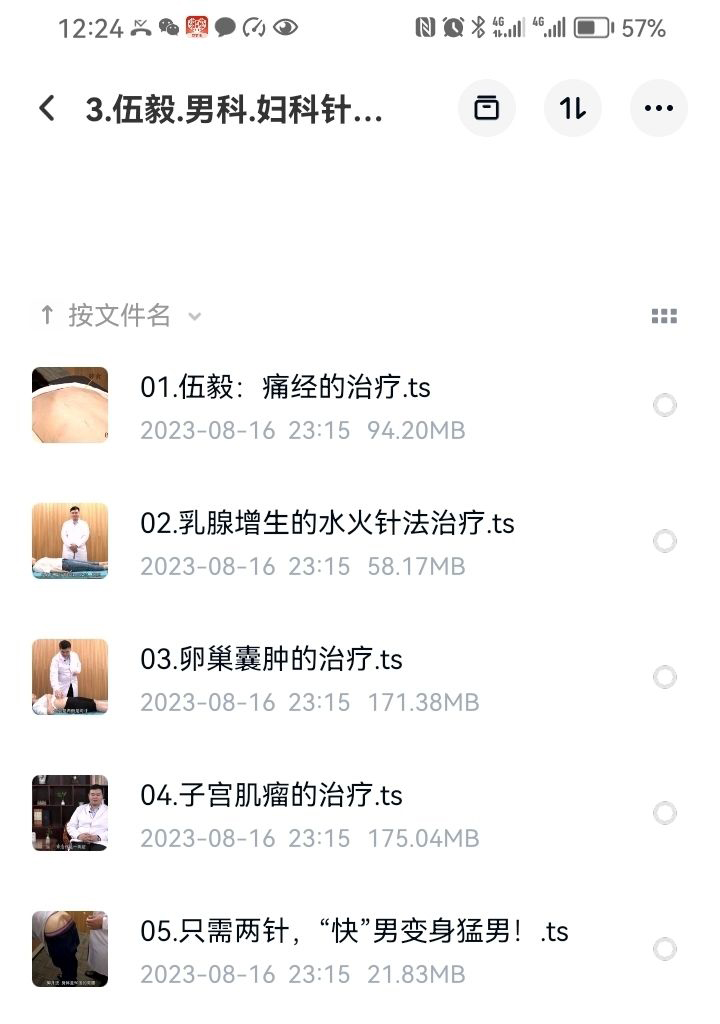Viewport: 720px width, 1024px height.
Task: Select the 05.只需两针 file circle
Action: coord(664,949)
